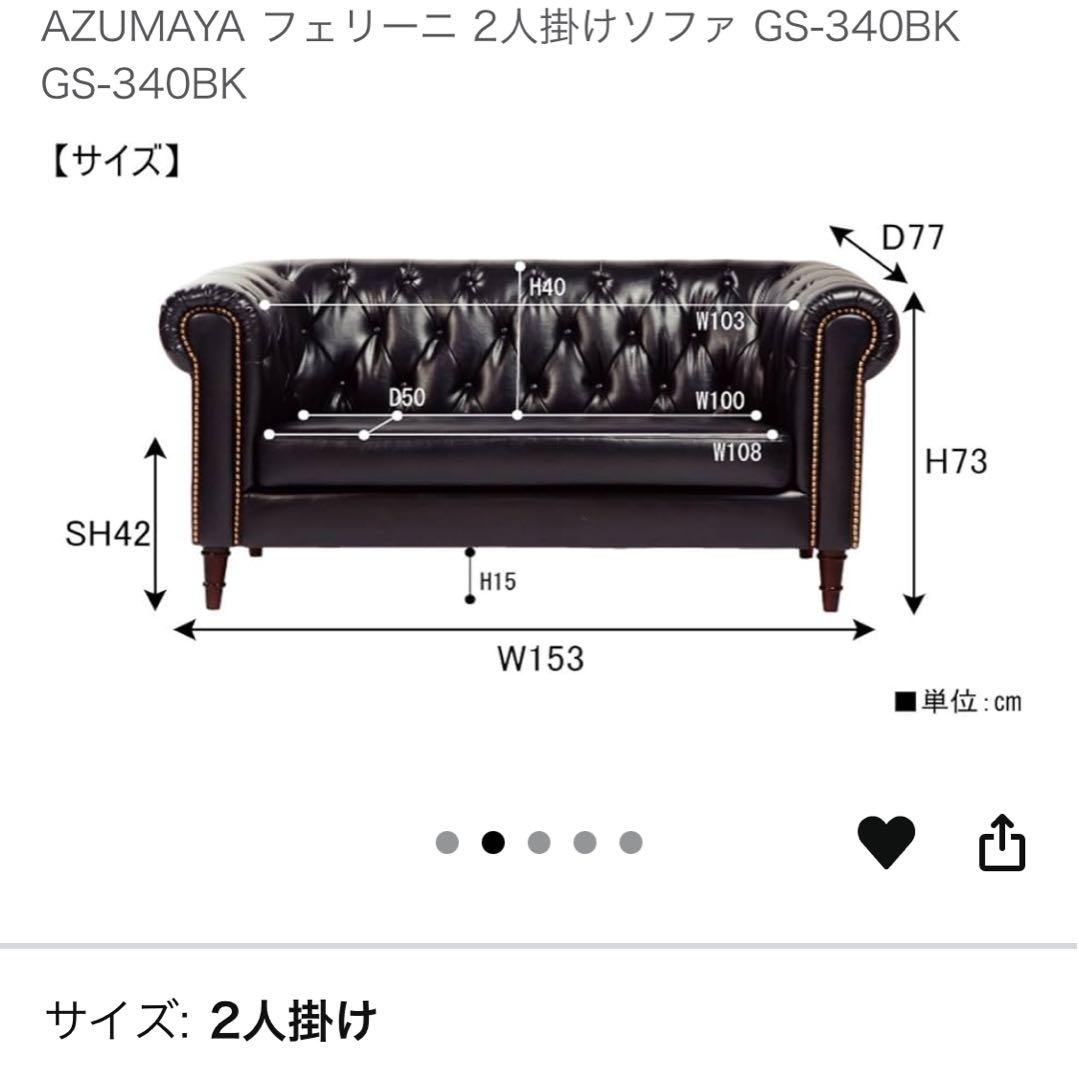Select the fourth carousel dot
Viewport: 1078px width, 1080px height.
[585, 843]
